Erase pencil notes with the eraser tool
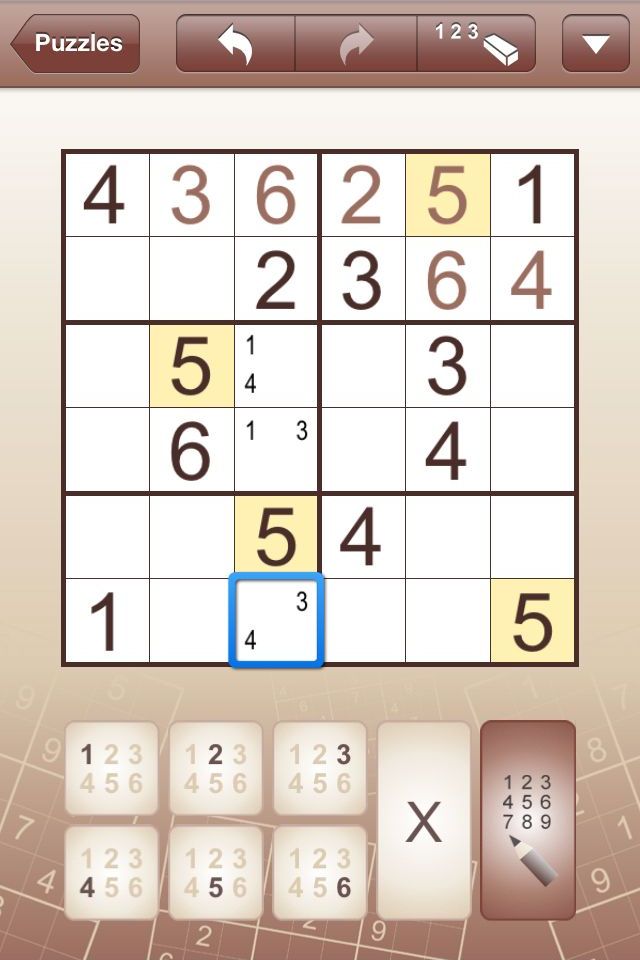Image resolution: width=640 pixels, height=960 pixels. (x=476, y=43)
